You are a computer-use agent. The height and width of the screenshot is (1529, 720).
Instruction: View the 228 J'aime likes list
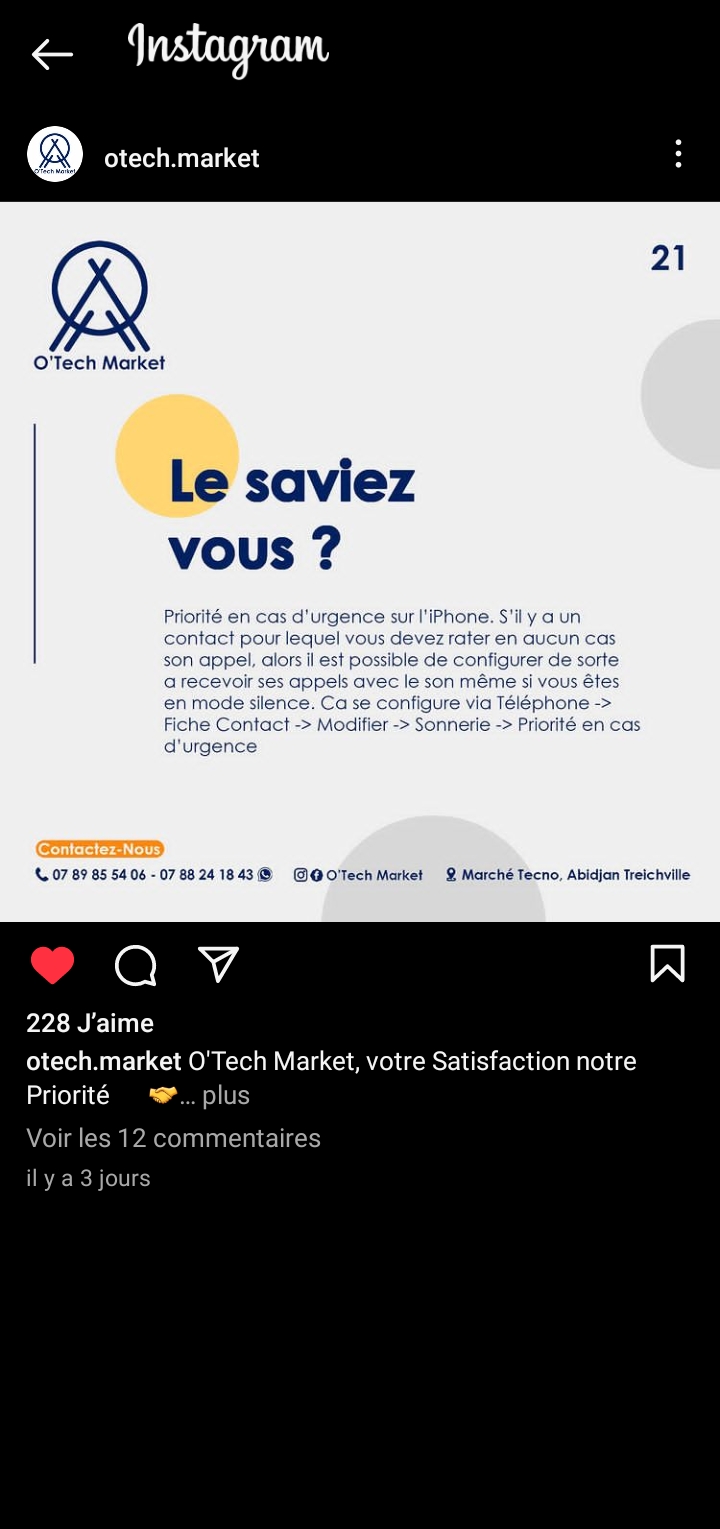click(x=90, y=1023)
